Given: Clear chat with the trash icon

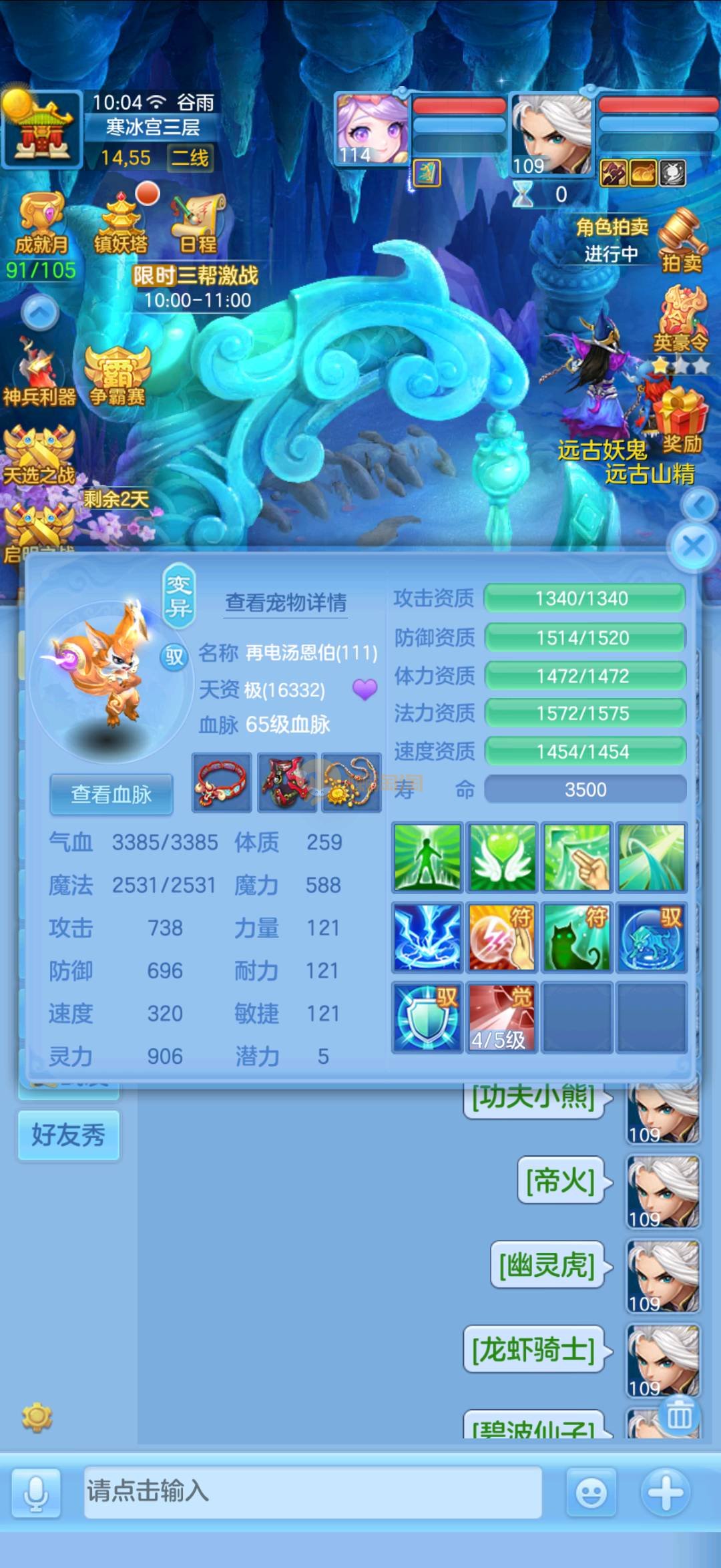Looking at the screenshot, I should pyautogui.click(x=680, y=1415).
